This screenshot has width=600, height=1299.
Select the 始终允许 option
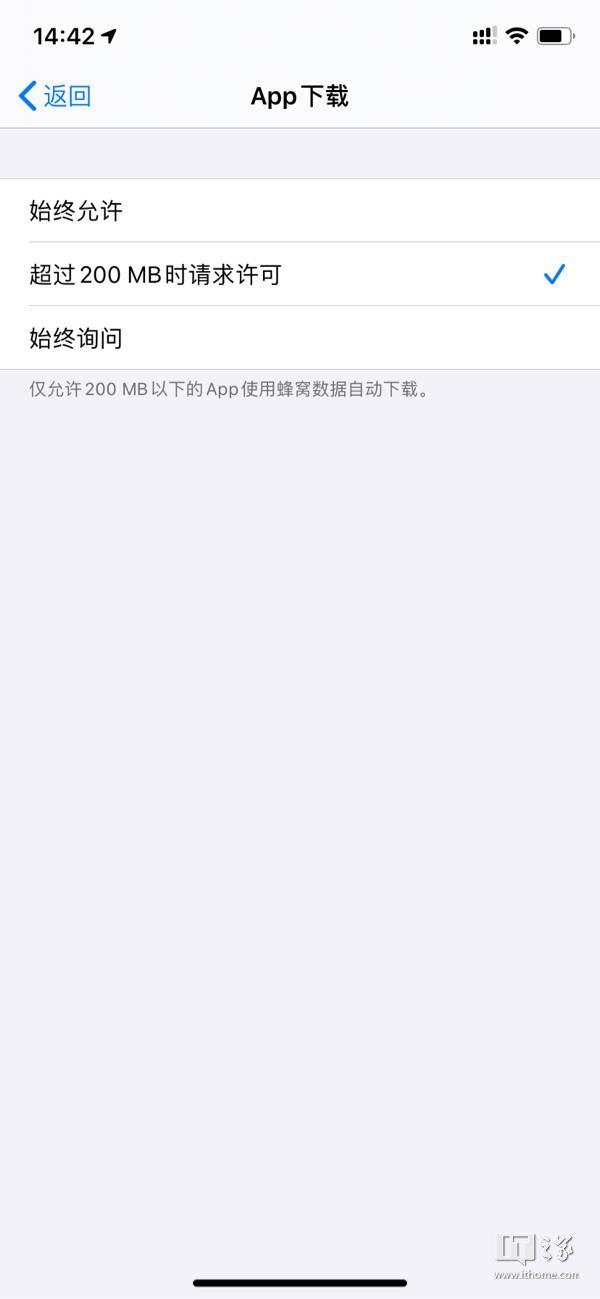tap(300, 211)
